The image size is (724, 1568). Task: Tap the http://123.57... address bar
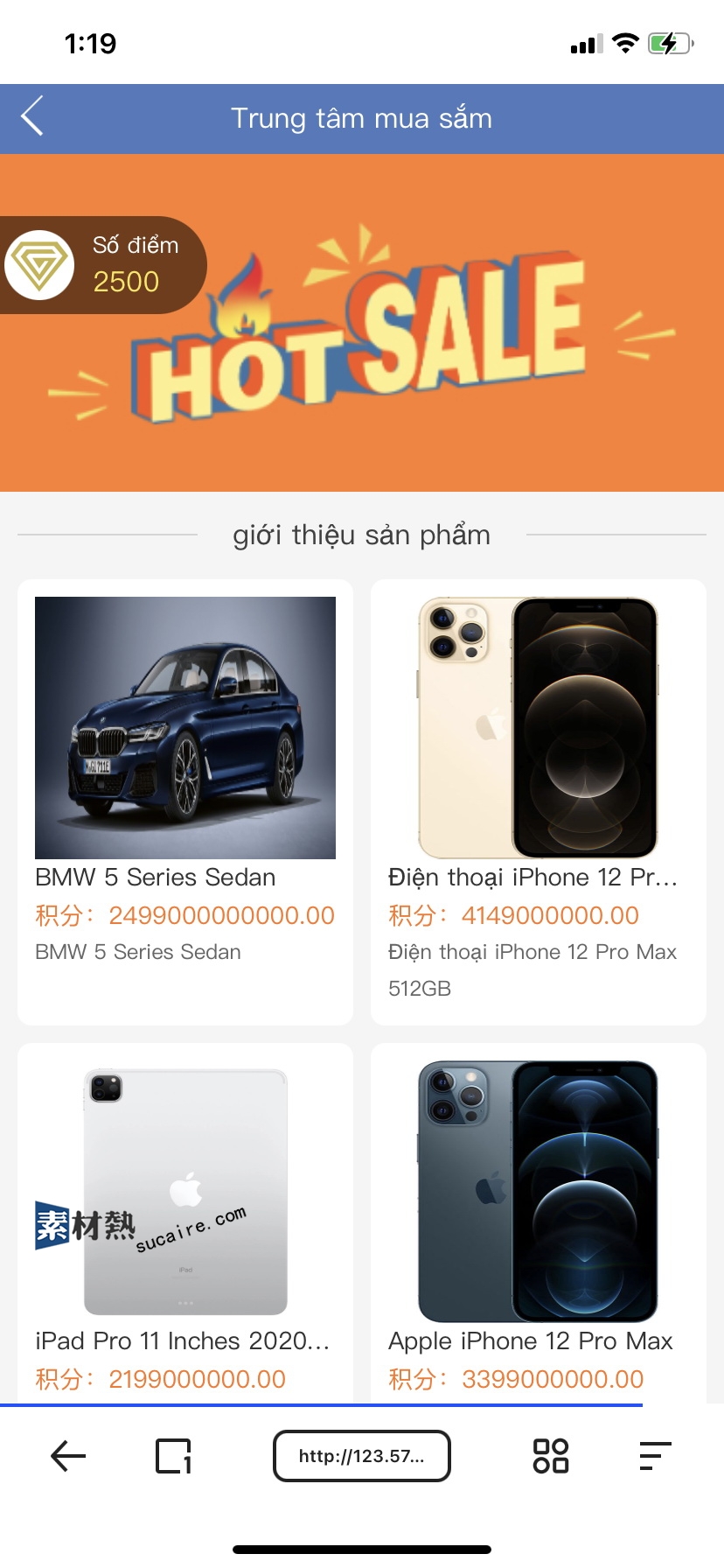click(x=361, y=1456)
